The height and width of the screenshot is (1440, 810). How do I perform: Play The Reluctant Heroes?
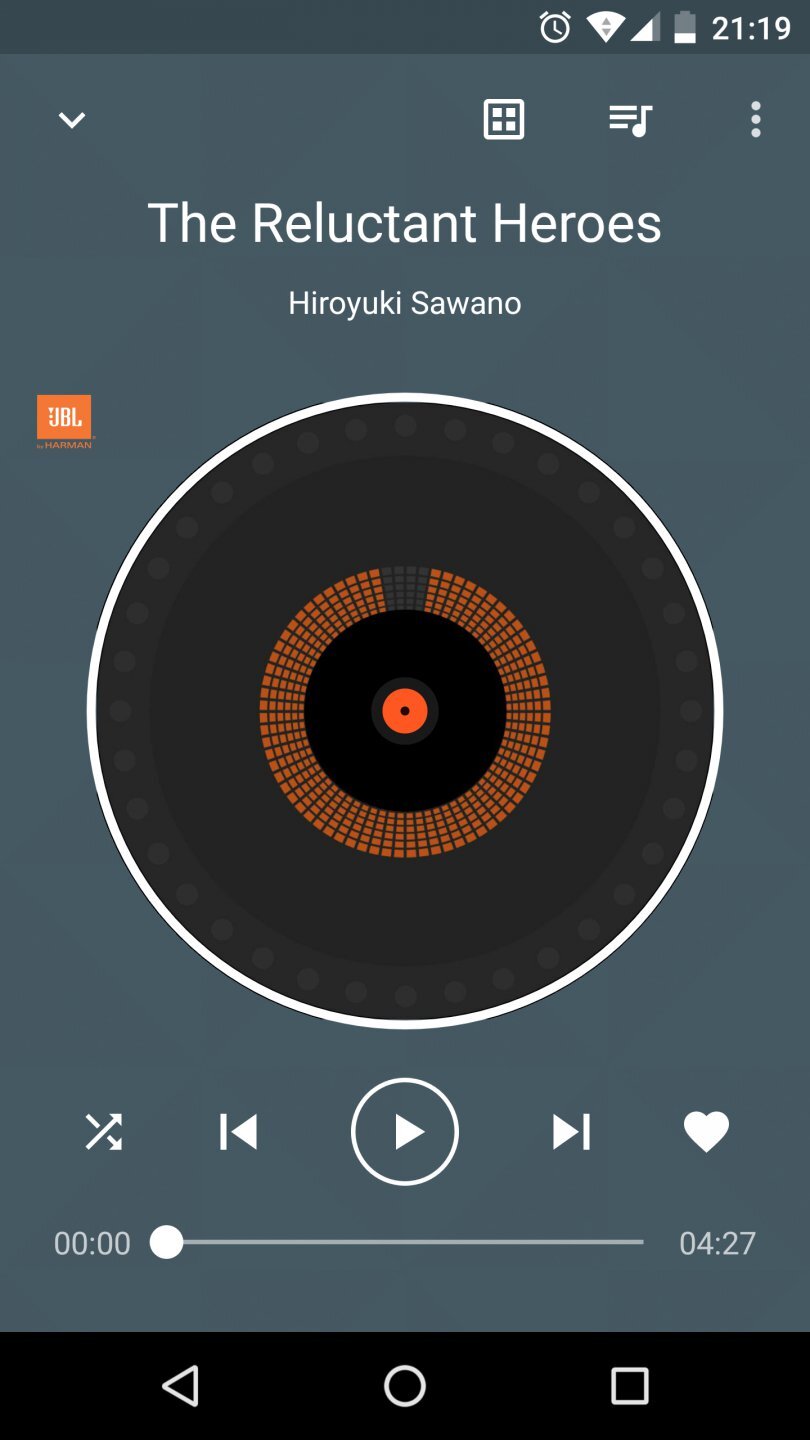tap(405, 1132)
